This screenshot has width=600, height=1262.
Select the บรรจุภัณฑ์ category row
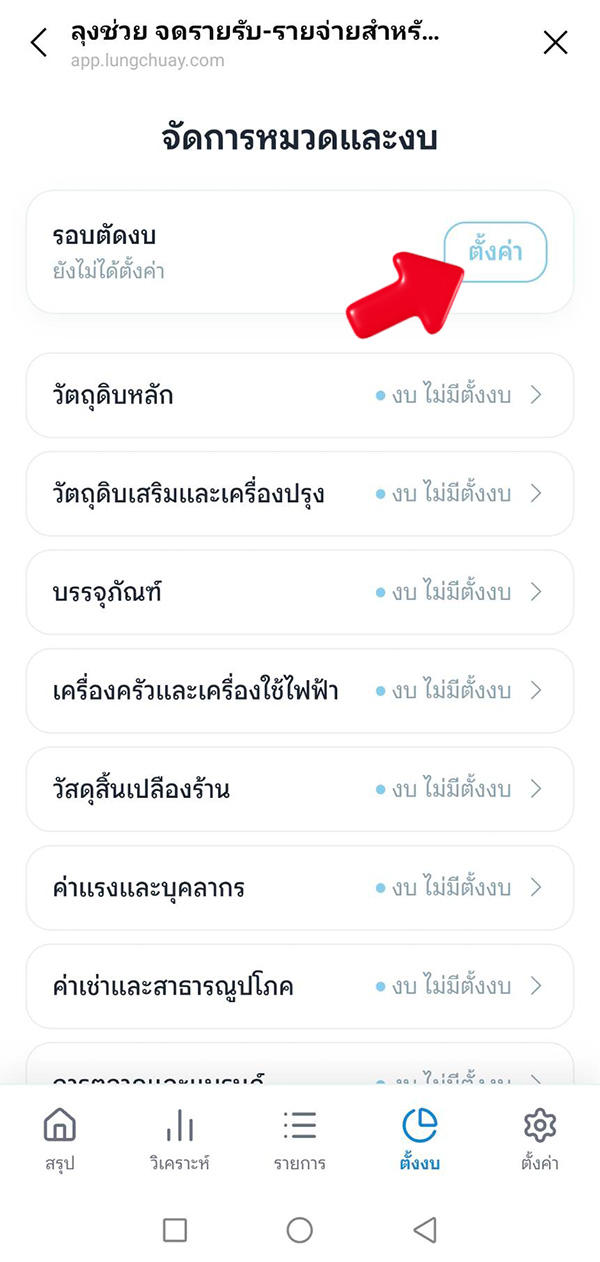tap(299, 592)
